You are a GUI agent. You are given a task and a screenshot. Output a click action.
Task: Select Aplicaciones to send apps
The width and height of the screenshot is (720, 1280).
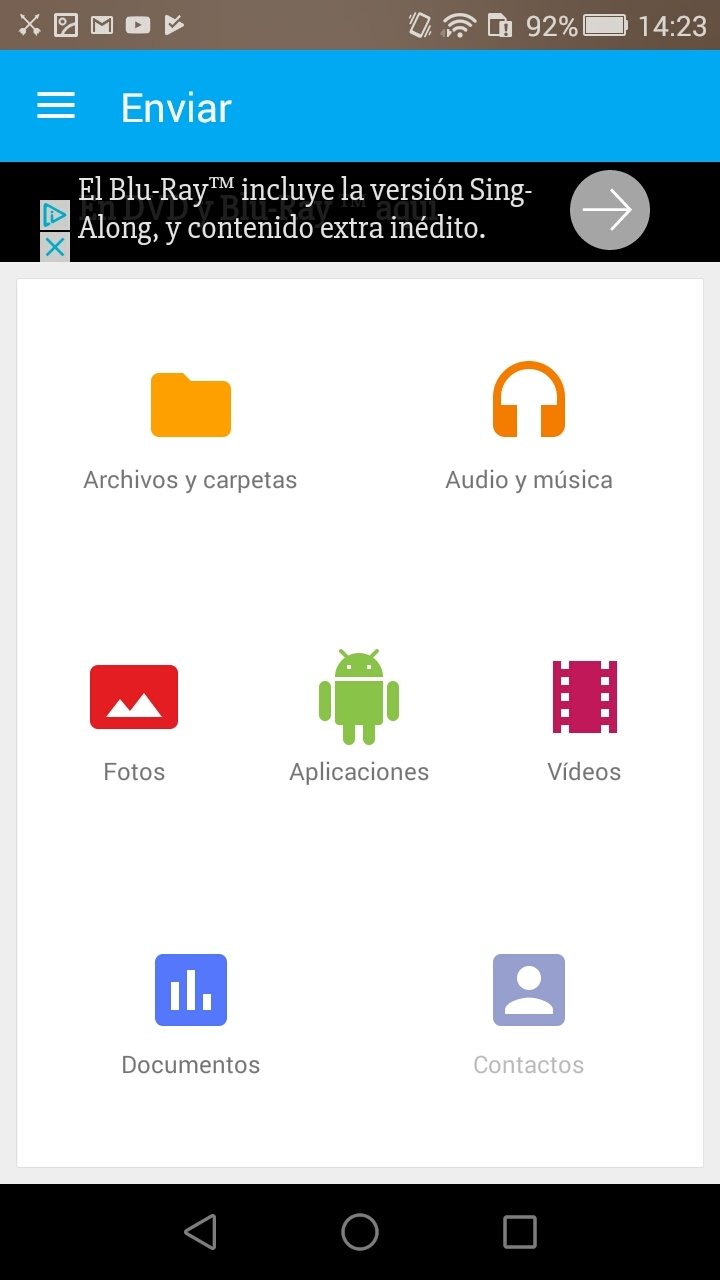pos(359,717)
